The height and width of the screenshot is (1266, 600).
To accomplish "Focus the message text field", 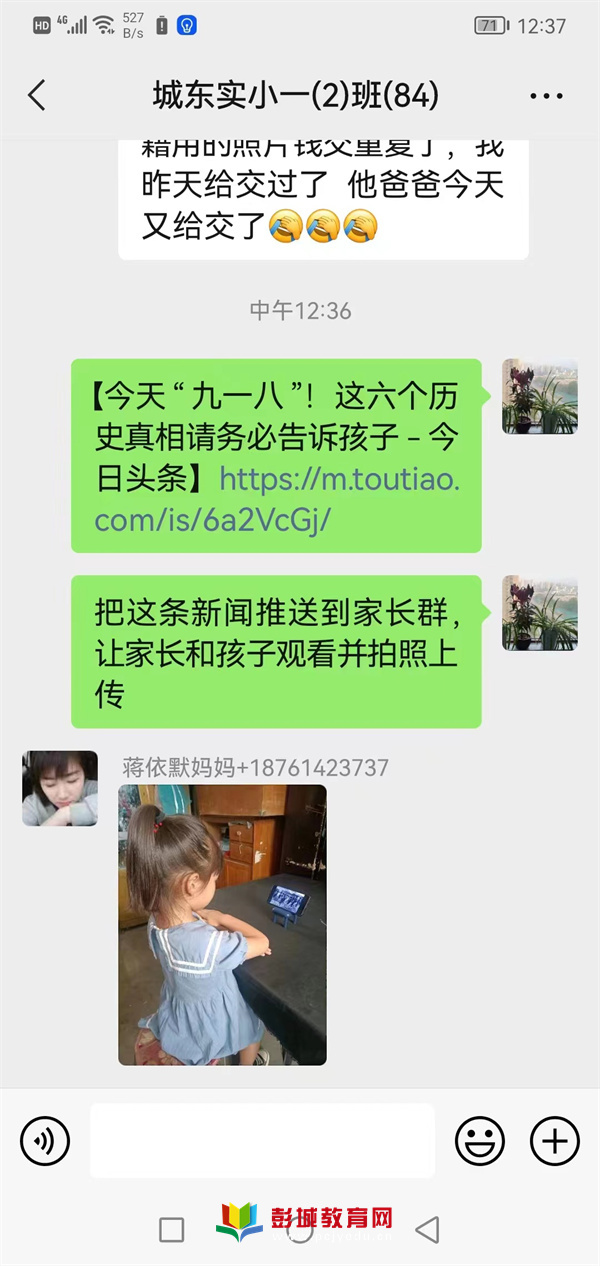I will coord(262,1141).
